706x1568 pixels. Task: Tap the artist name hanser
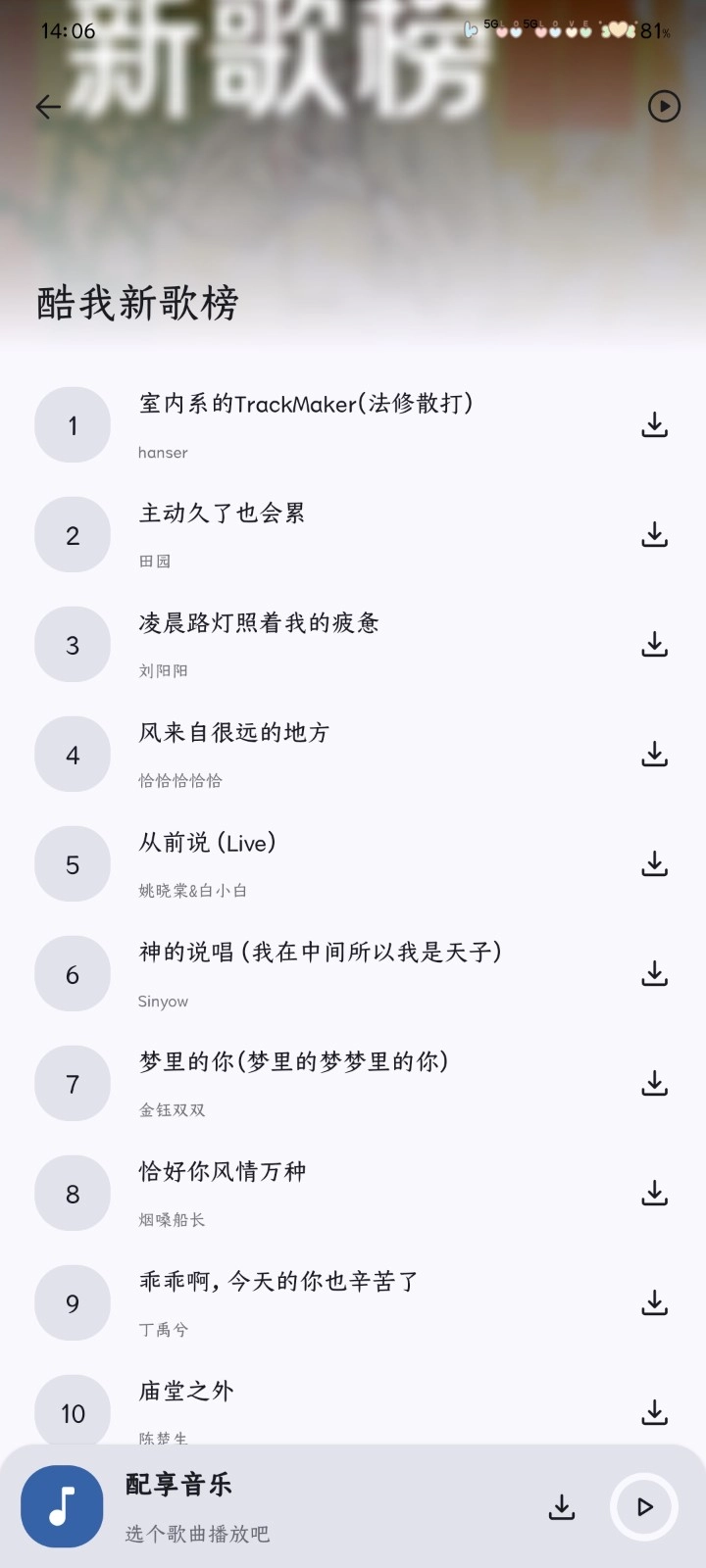point(162,452)
